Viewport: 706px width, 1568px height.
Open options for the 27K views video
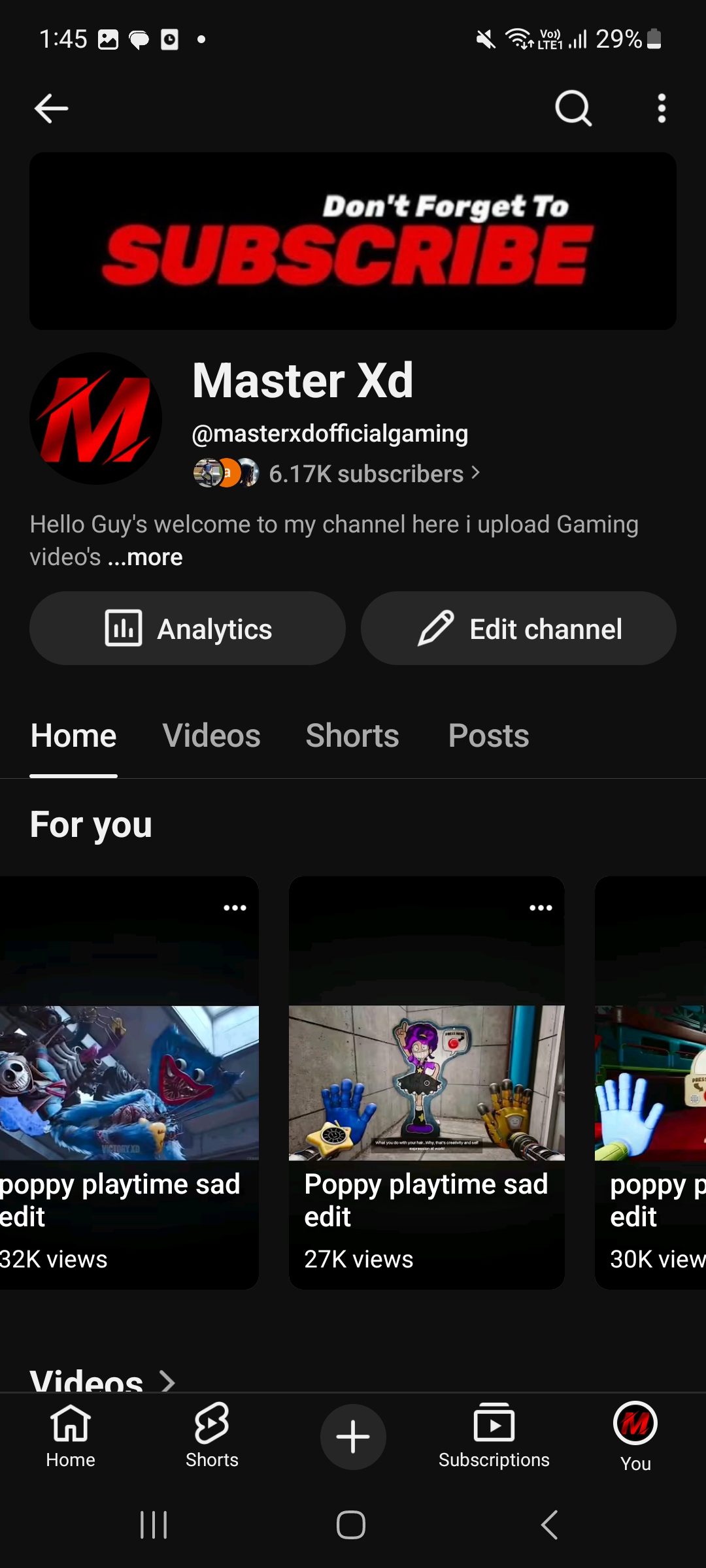point(541,907)
